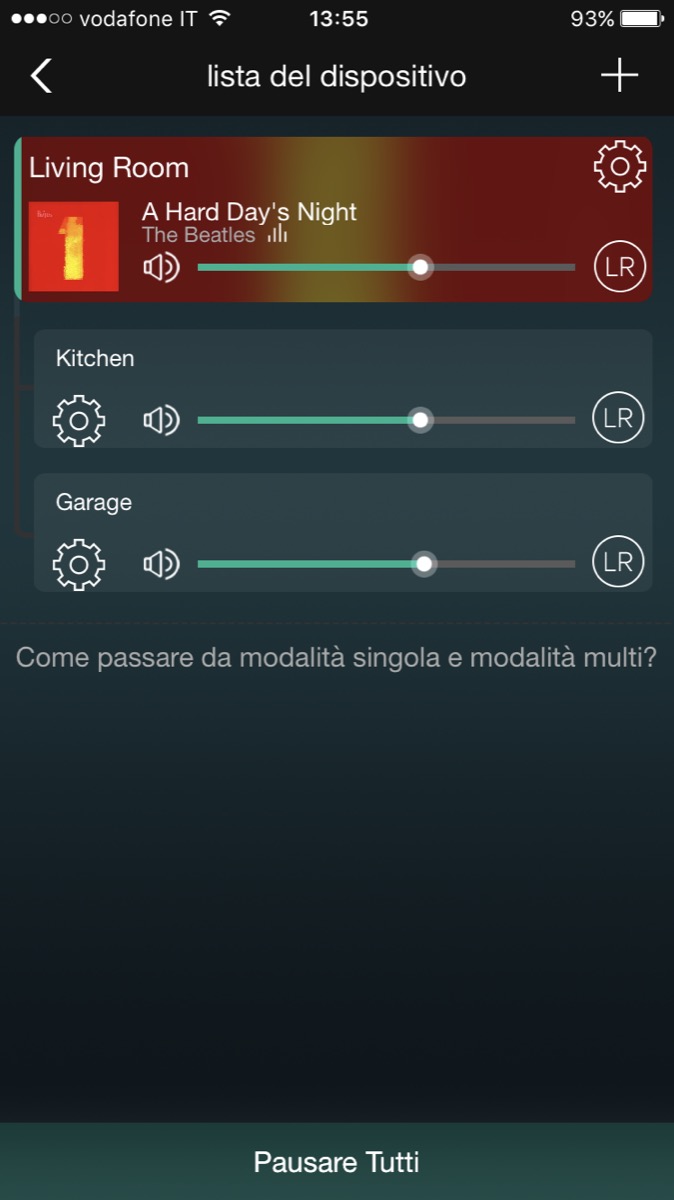Open Living Room settings gear
Image resolution: width=674 pixels, height=1200 pixels.
(x=619, y=167)
